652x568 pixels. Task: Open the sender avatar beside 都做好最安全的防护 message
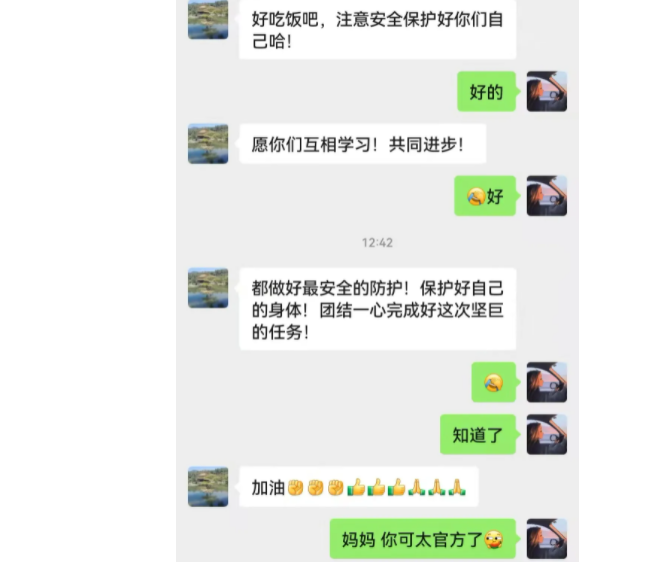click(208, 288)
